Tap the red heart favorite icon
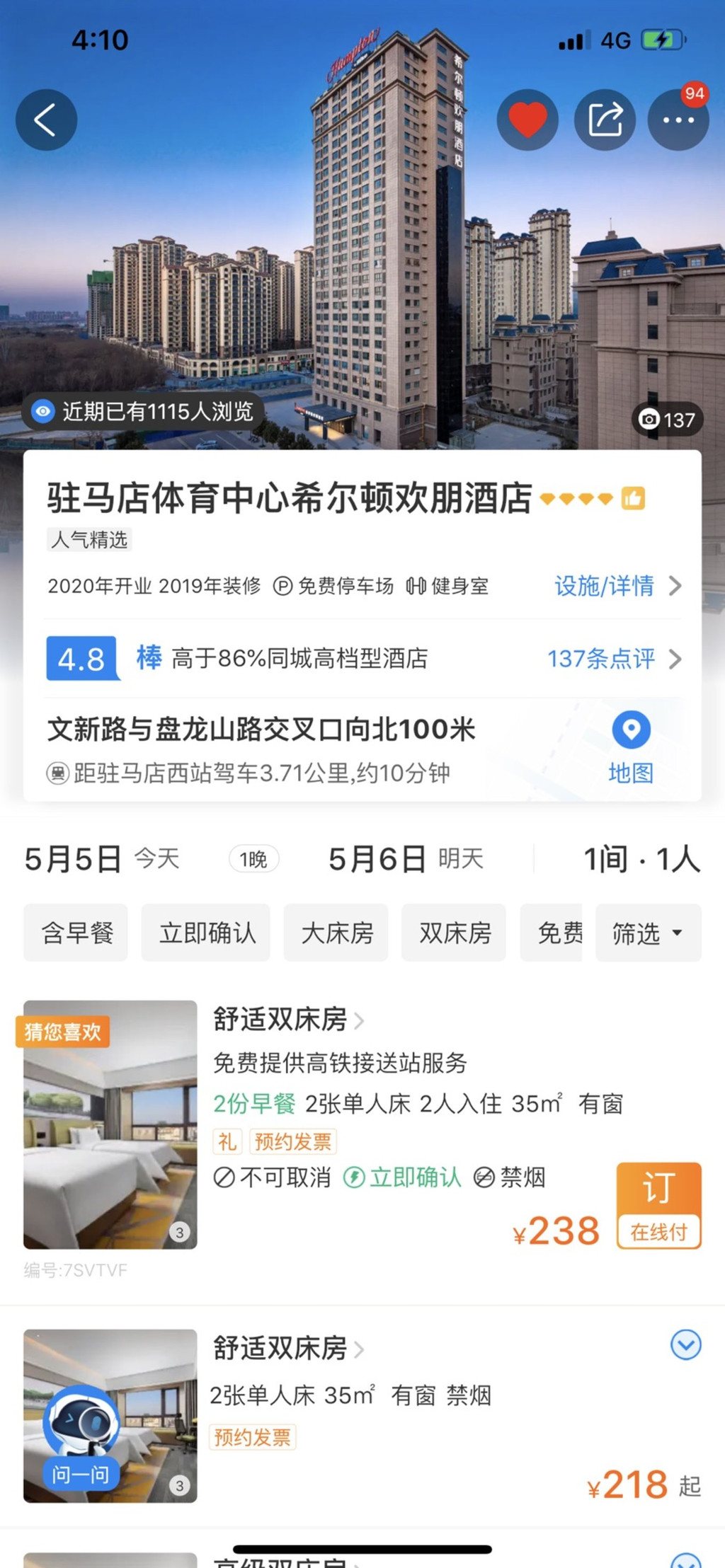This screenshot has height=1568, width=725. (x=527, y=120)
